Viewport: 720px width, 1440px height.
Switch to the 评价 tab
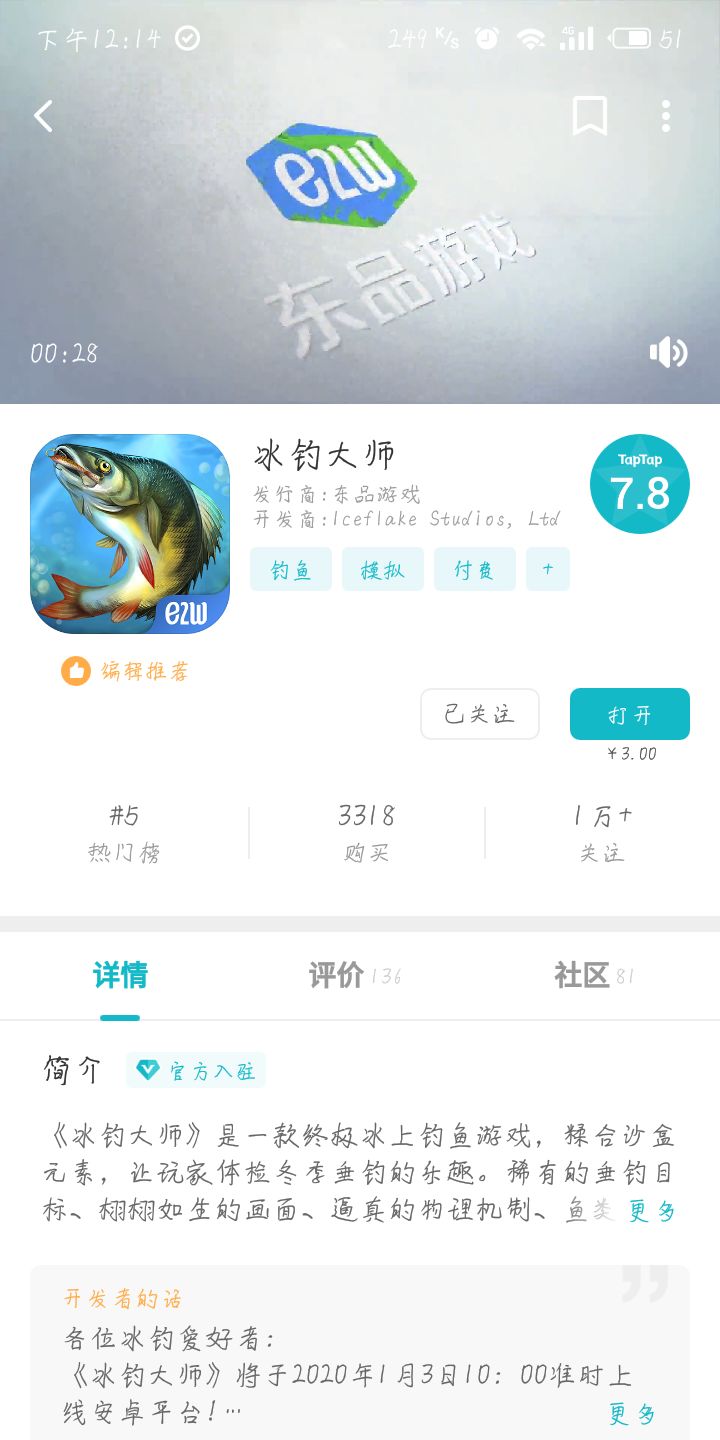click(355, 975)
